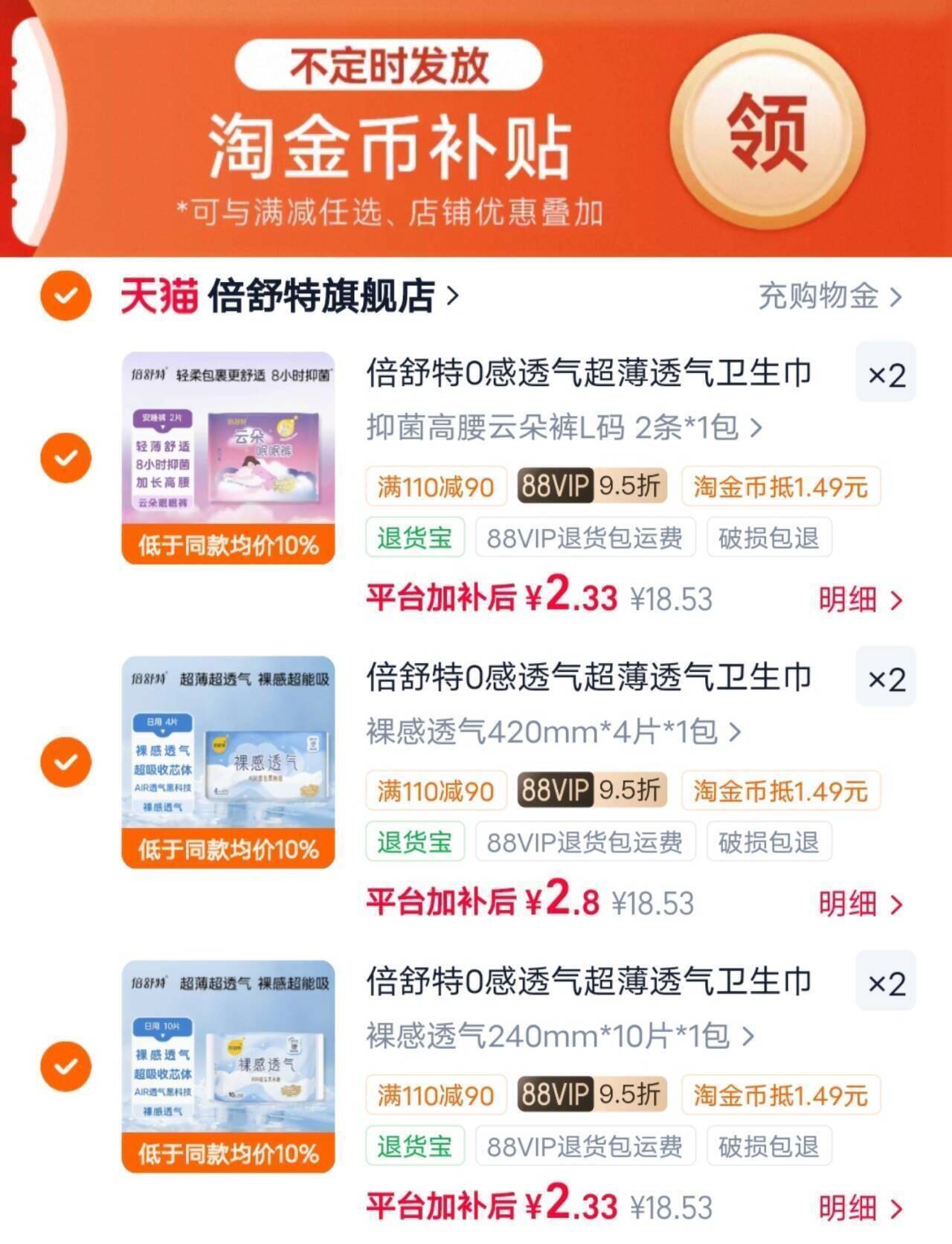Viewport: 952px width, 1244px height.
Task: Adjust the quantity ×2 for 240mm item
Action: (886, 981)
